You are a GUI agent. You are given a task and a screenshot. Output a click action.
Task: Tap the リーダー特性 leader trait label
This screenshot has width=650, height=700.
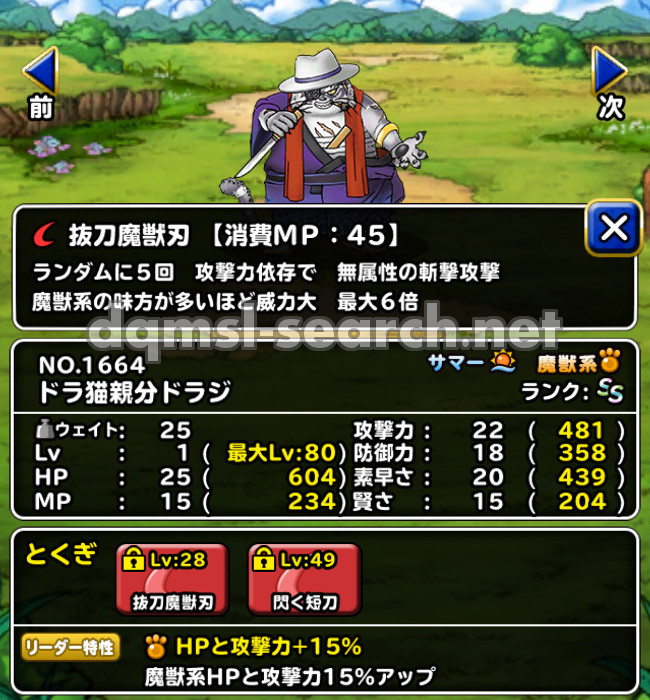70,646
